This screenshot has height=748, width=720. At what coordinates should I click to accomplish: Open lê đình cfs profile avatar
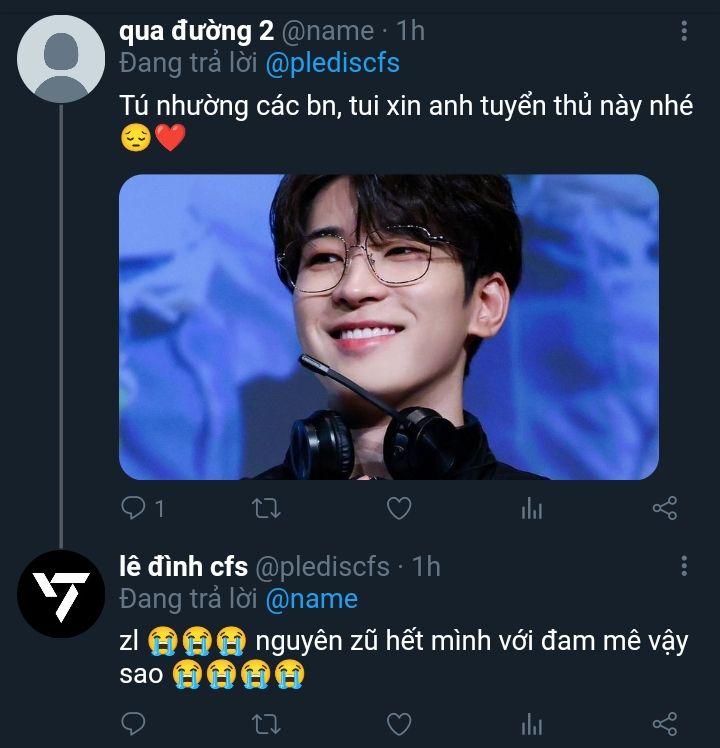pos(61,594)
